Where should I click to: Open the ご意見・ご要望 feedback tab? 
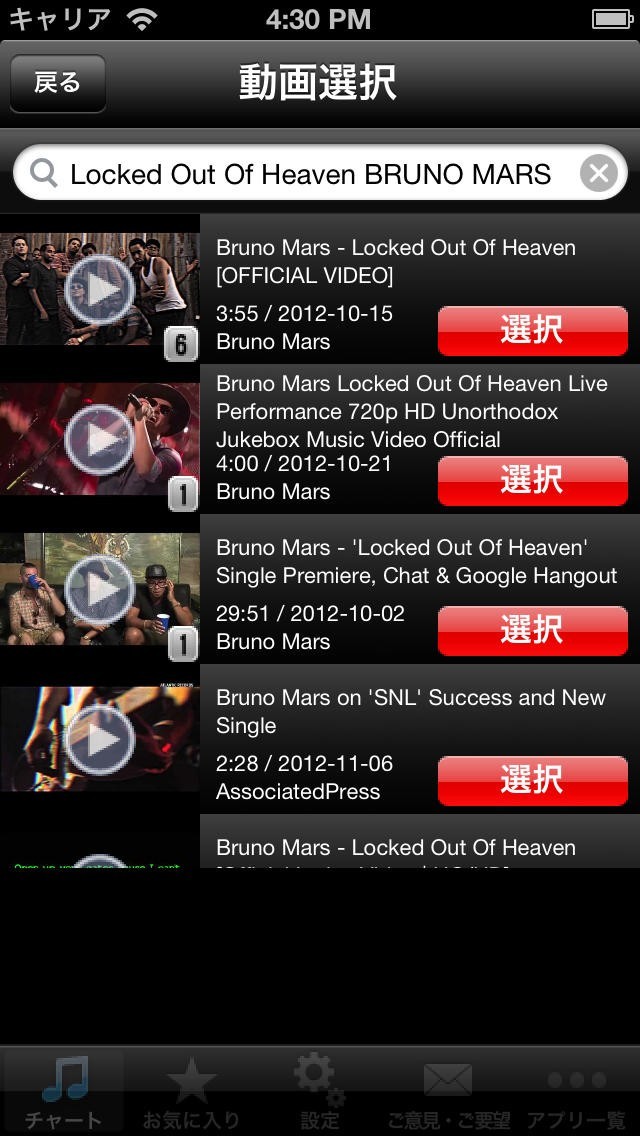[448, 1091]
